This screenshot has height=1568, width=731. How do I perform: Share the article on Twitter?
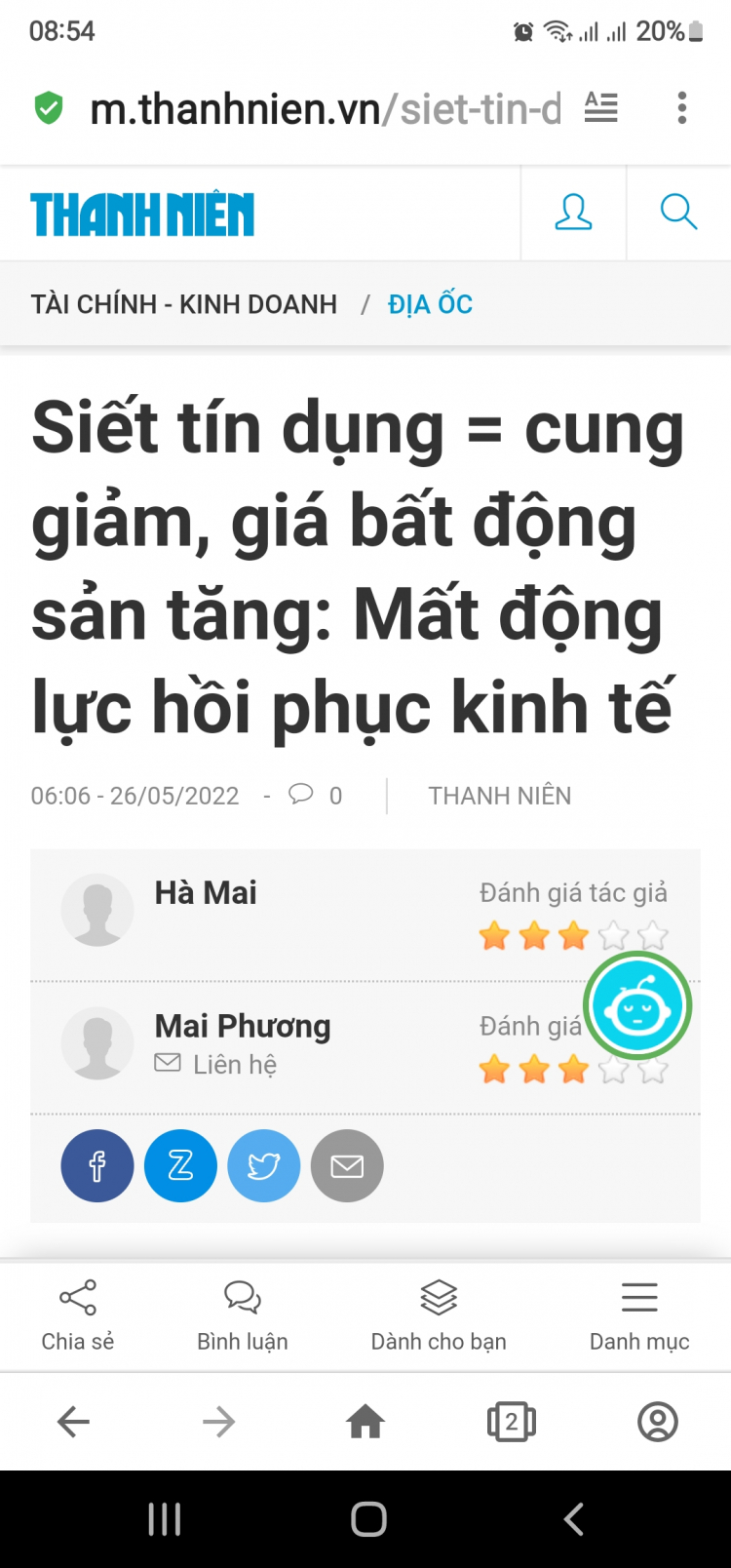click(264, 1165)
